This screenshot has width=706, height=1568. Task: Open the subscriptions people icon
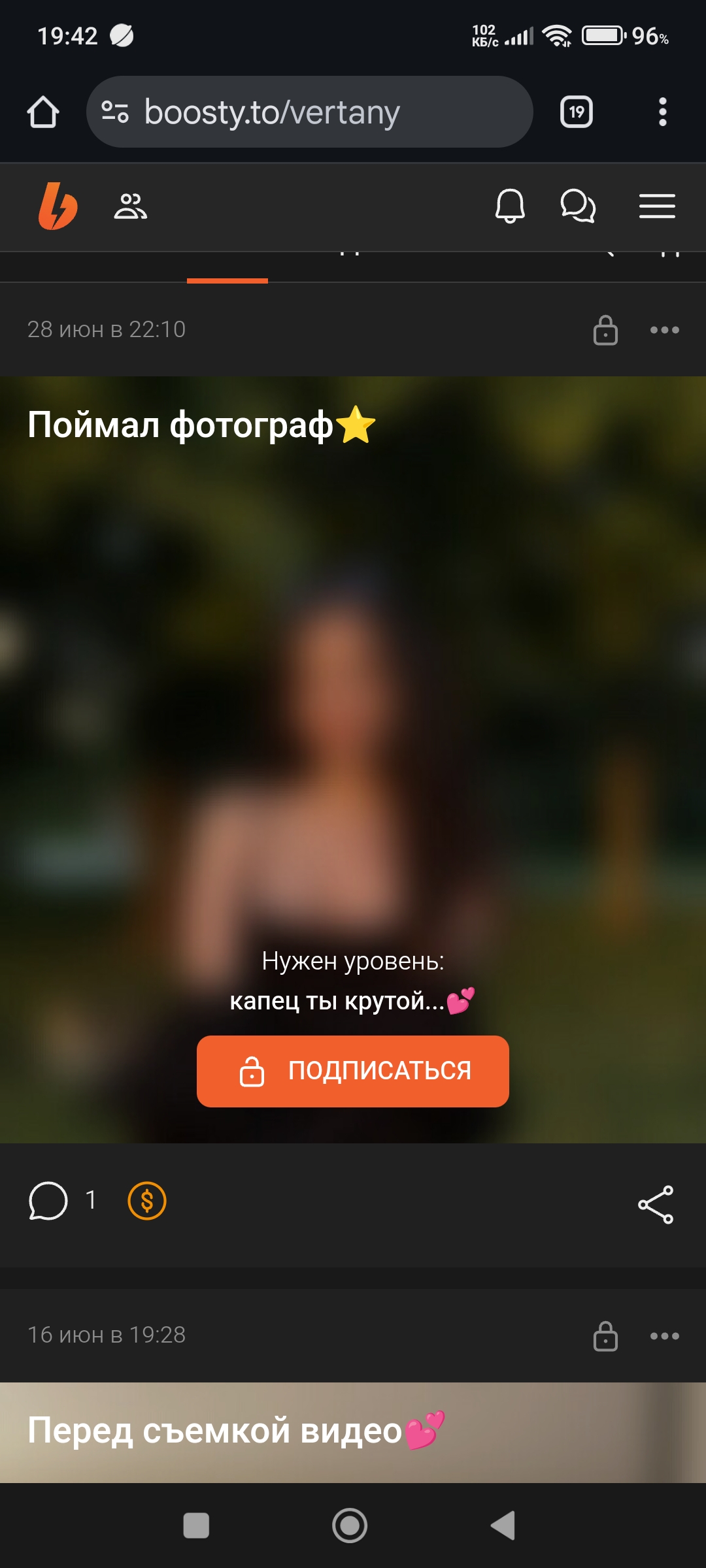(x=130, y=206)
